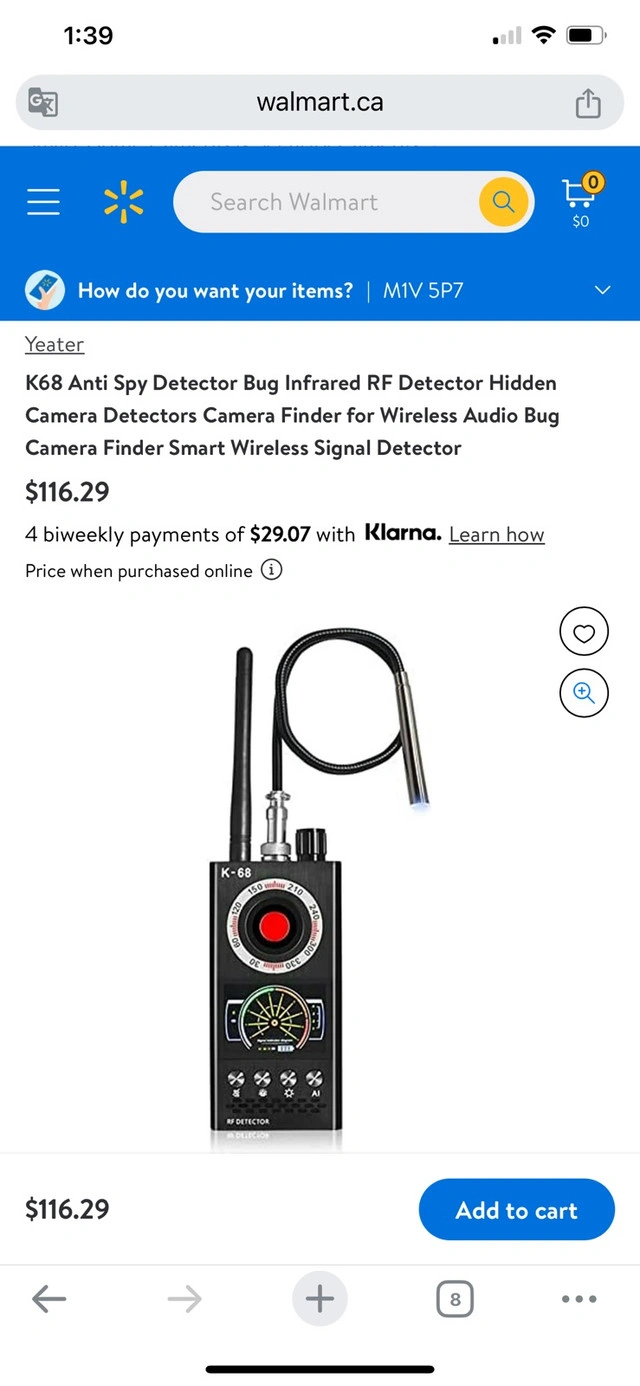Open a new browser tab
The image size is (640, 1386).
[319, 1299]
